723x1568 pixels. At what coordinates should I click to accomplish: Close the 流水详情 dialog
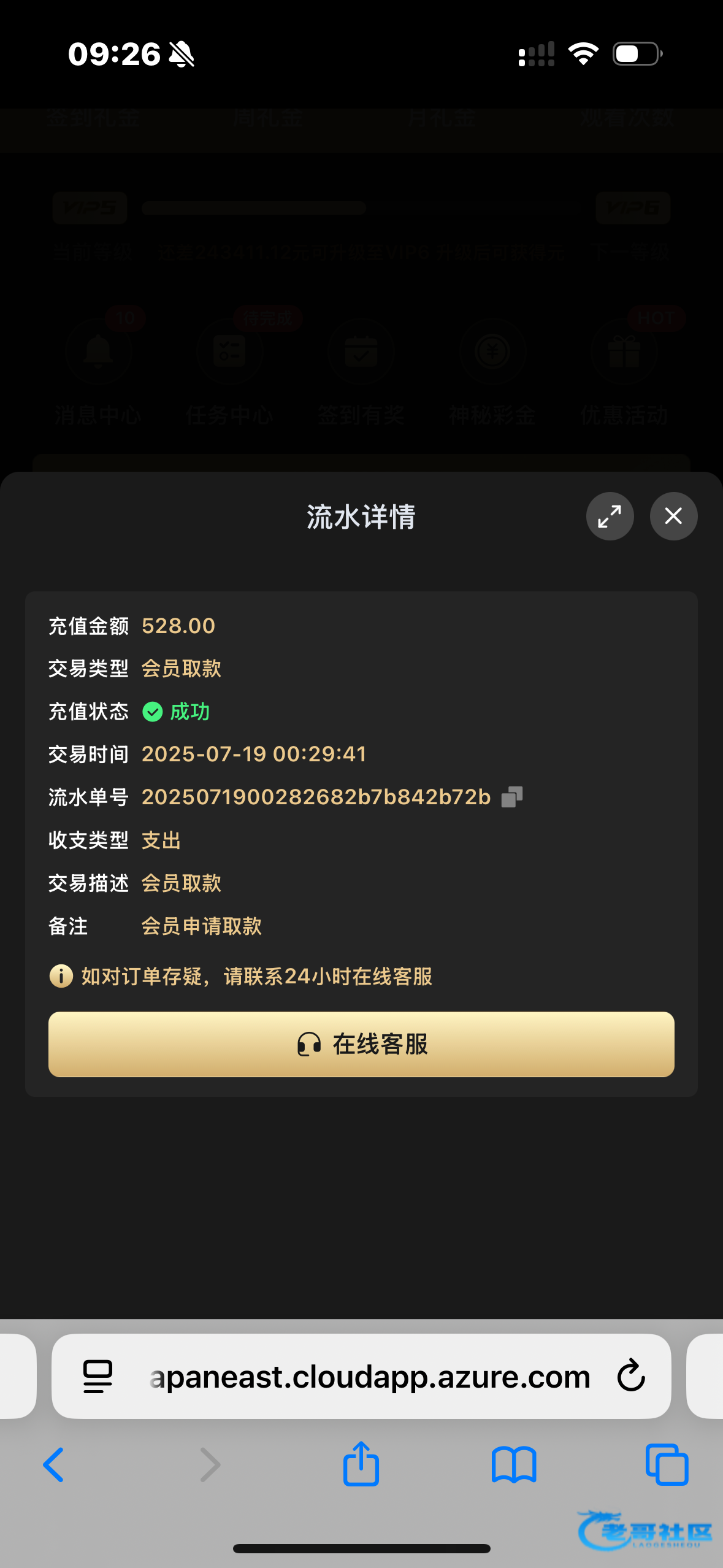click(x=673, y=517)
